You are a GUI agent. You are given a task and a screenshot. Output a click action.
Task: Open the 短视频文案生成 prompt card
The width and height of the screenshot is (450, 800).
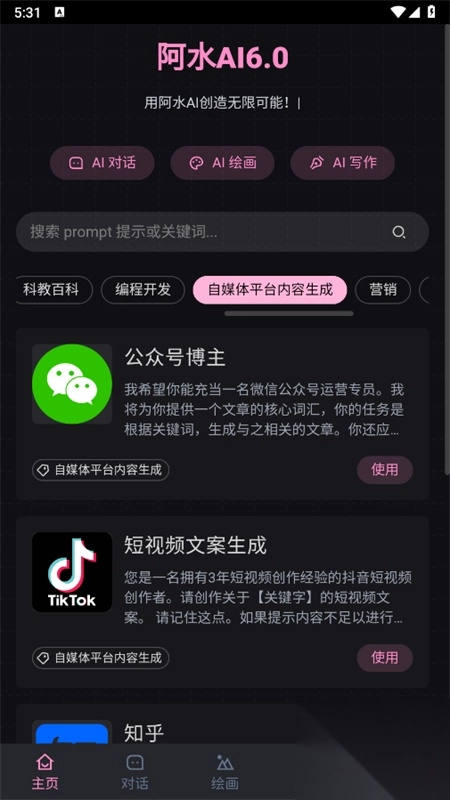(222, 602)
